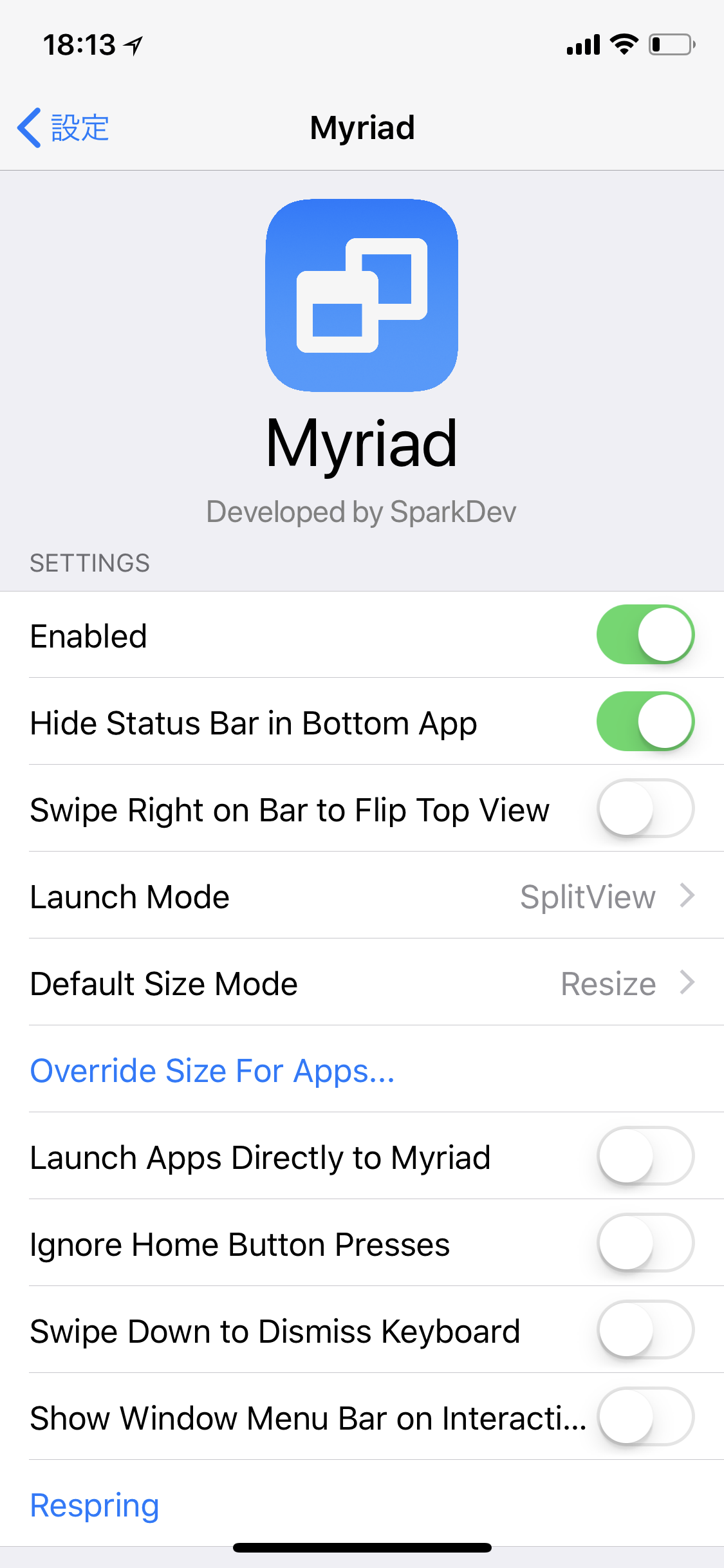The height and width of the screenshot is (1568, 724).
Task: Tap the location services arrow icon
Action: point(133,46)
